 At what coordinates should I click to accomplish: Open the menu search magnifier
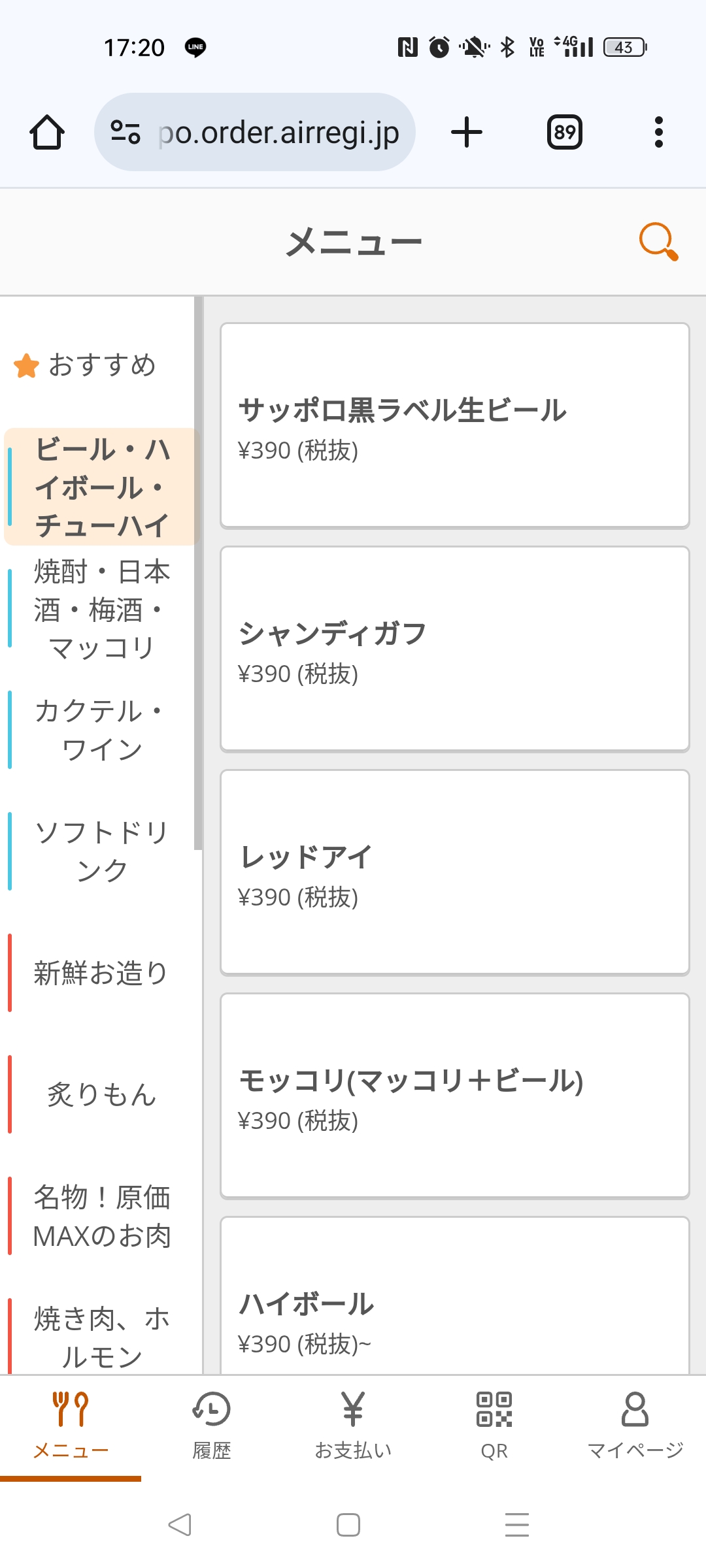(658, 242)
